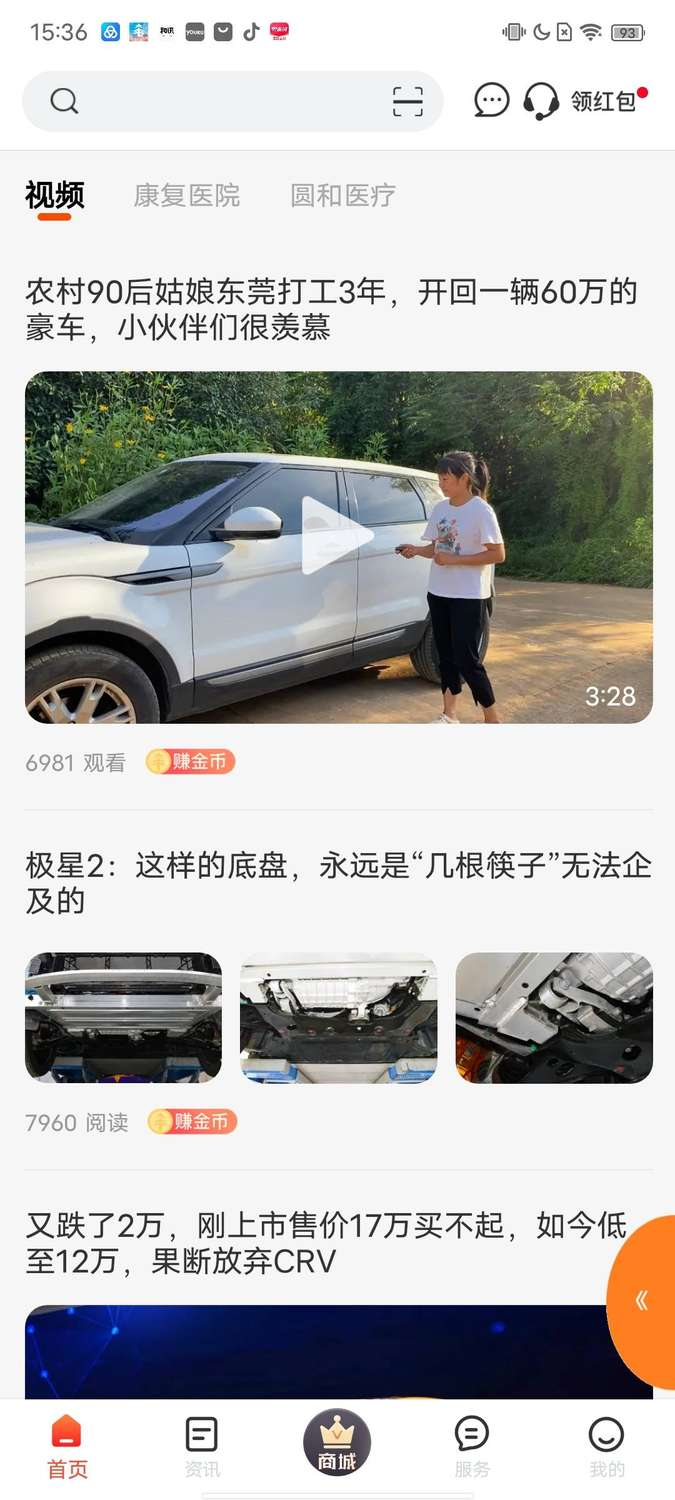Switch to the 服务 bottom tab
Screen dimensions: 675x1500
pos(472,1447)
